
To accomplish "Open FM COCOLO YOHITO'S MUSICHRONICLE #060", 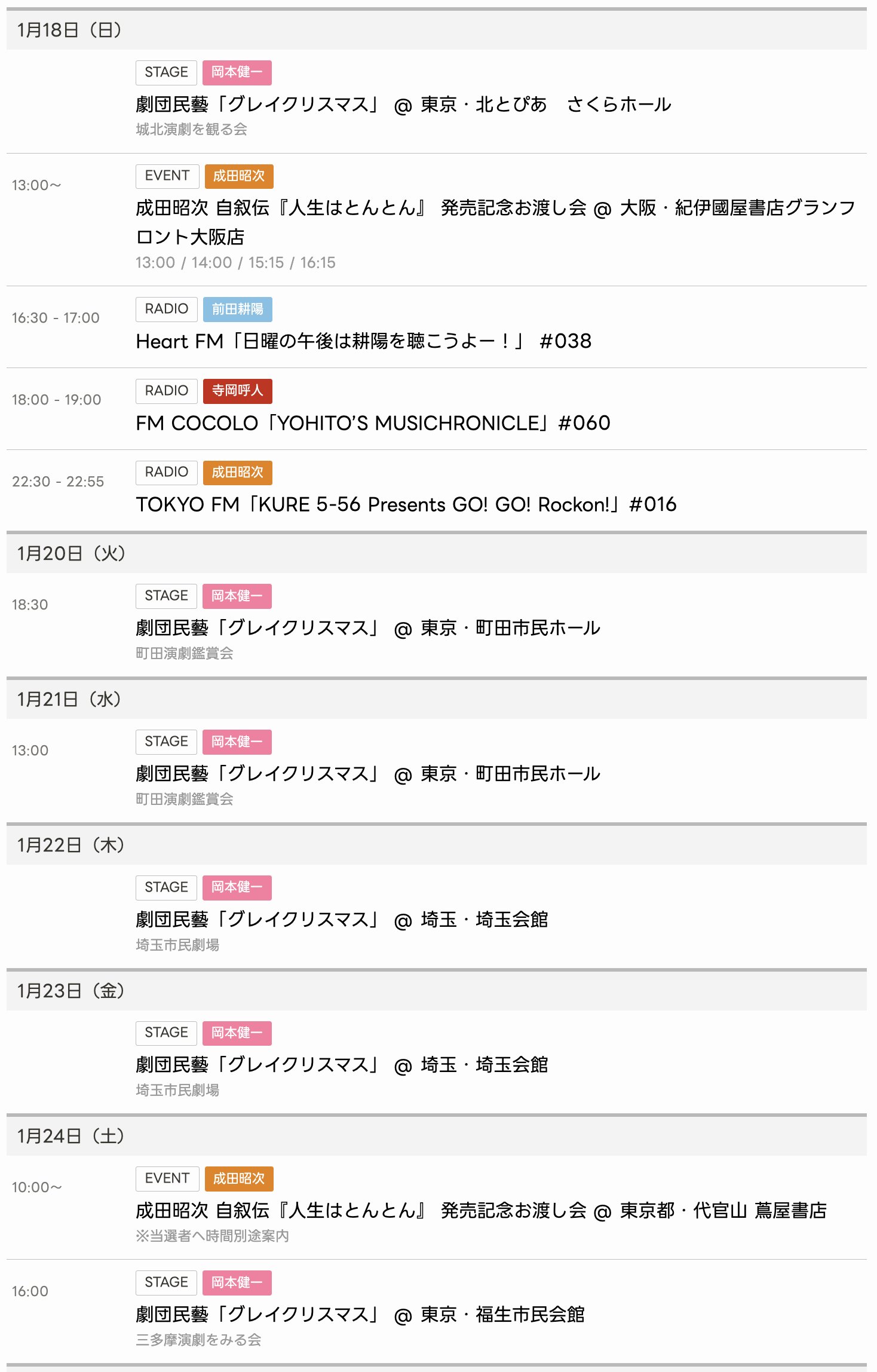I will click(373, 423).
